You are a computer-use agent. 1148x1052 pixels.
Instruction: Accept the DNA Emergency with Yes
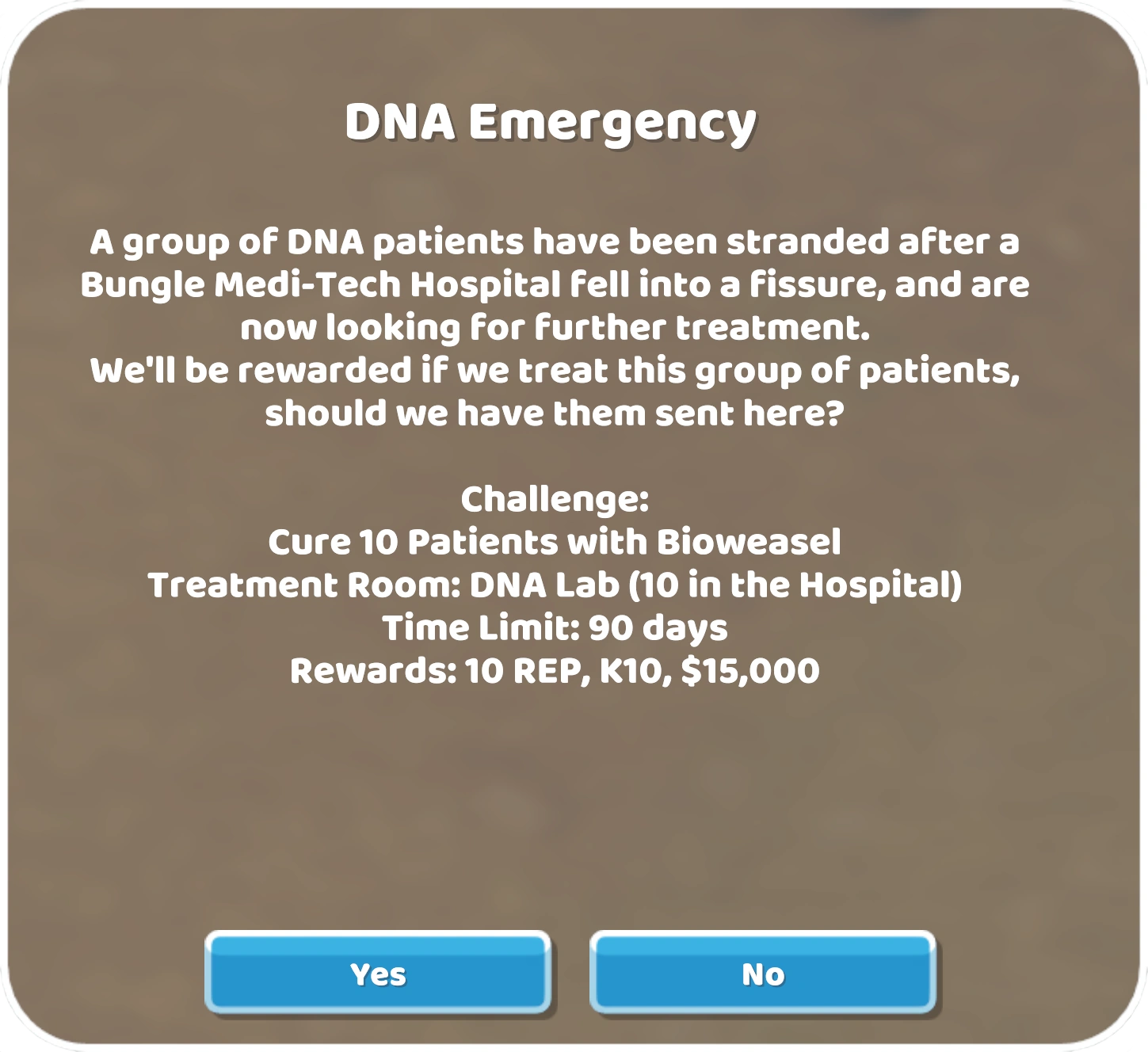378,973
